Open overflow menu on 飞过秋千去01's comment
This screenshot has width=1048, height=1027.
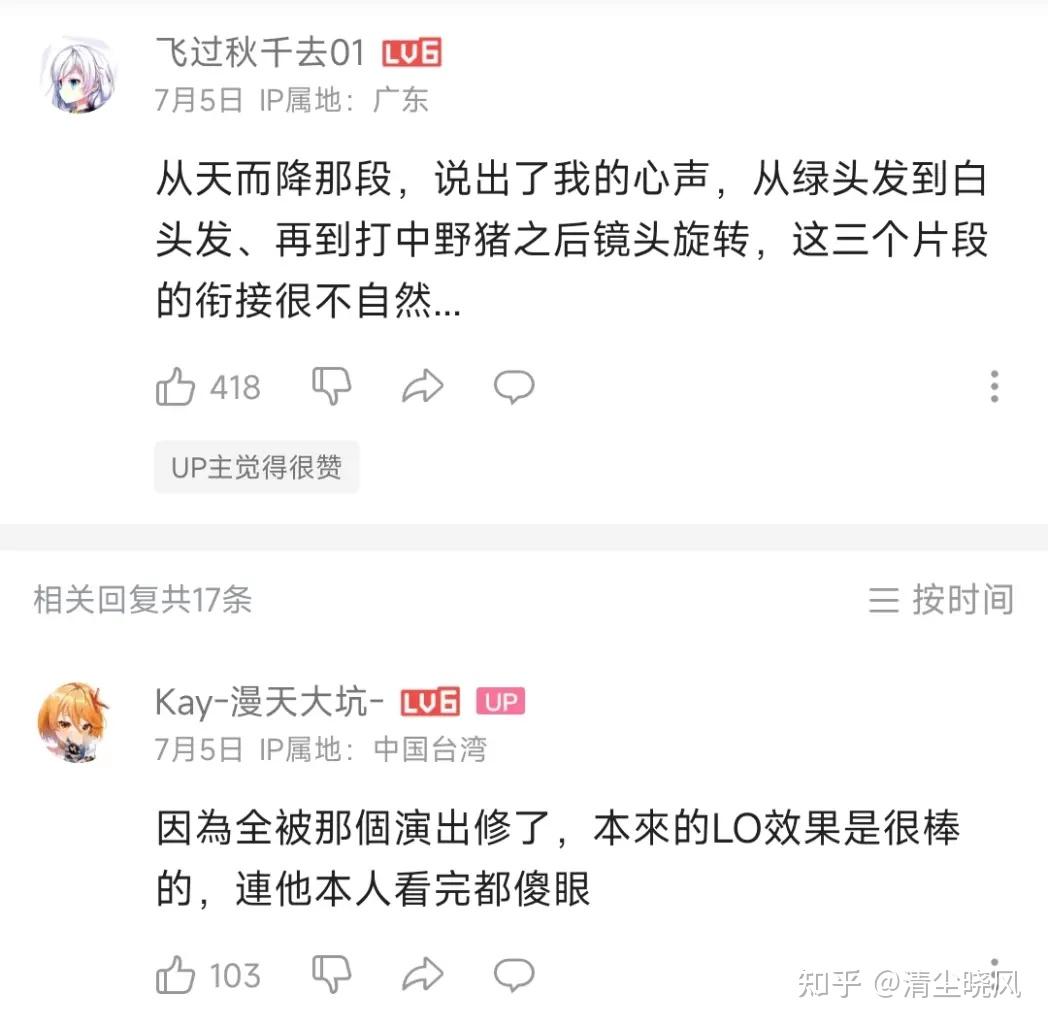(994, 386)
